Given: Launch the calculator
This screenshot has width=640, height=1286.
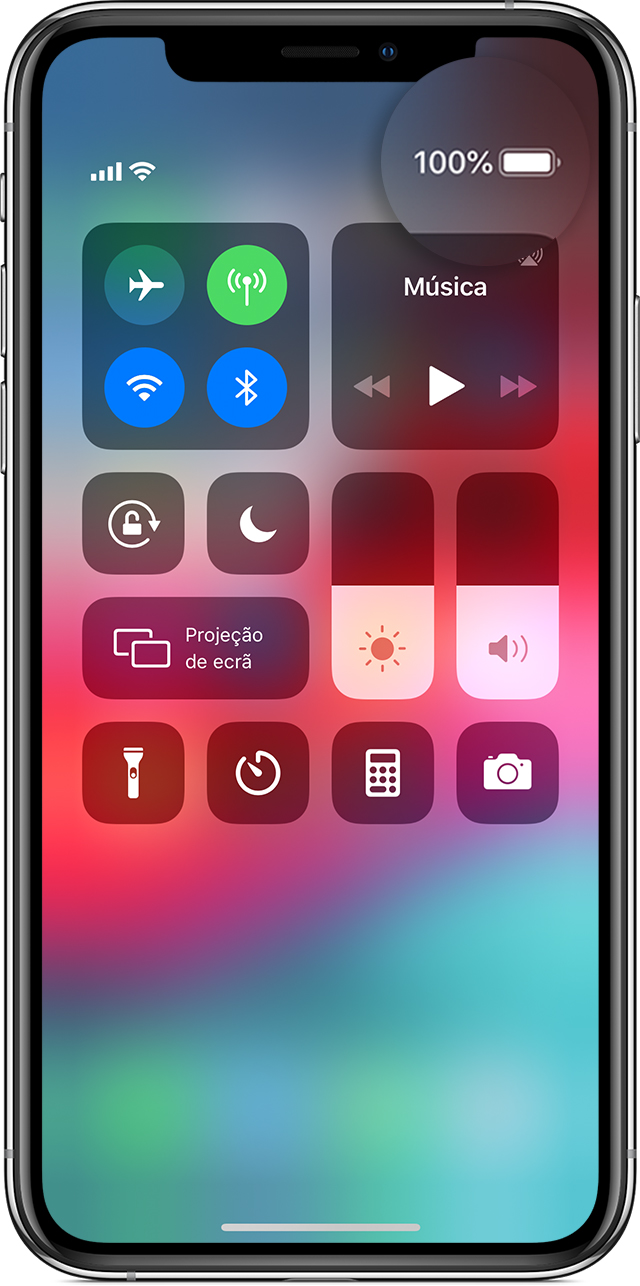Looking at the screenshot, I should coord(383,773).
